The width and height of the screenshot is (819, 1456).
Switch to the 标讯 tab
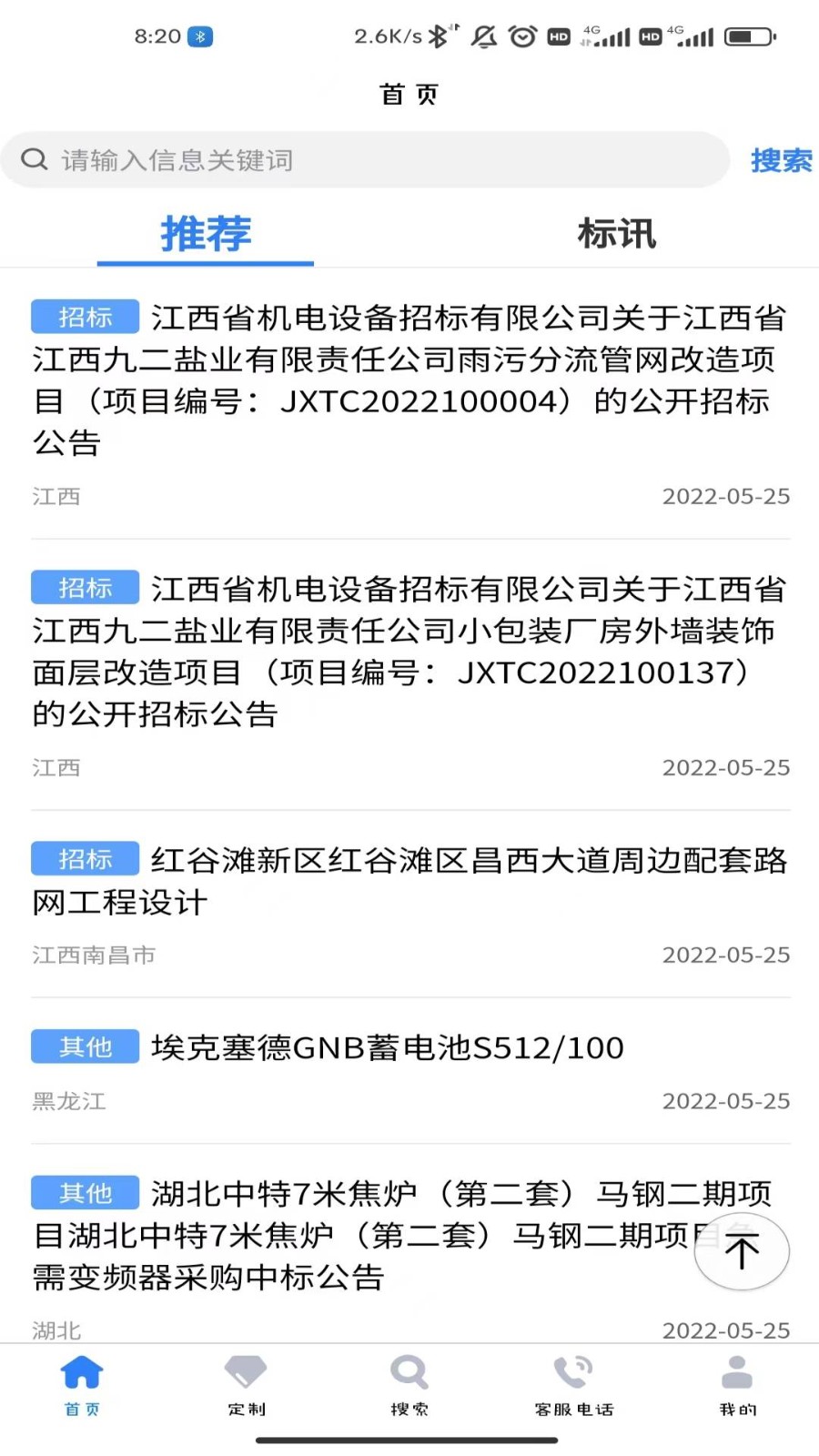tap(615, 235)
